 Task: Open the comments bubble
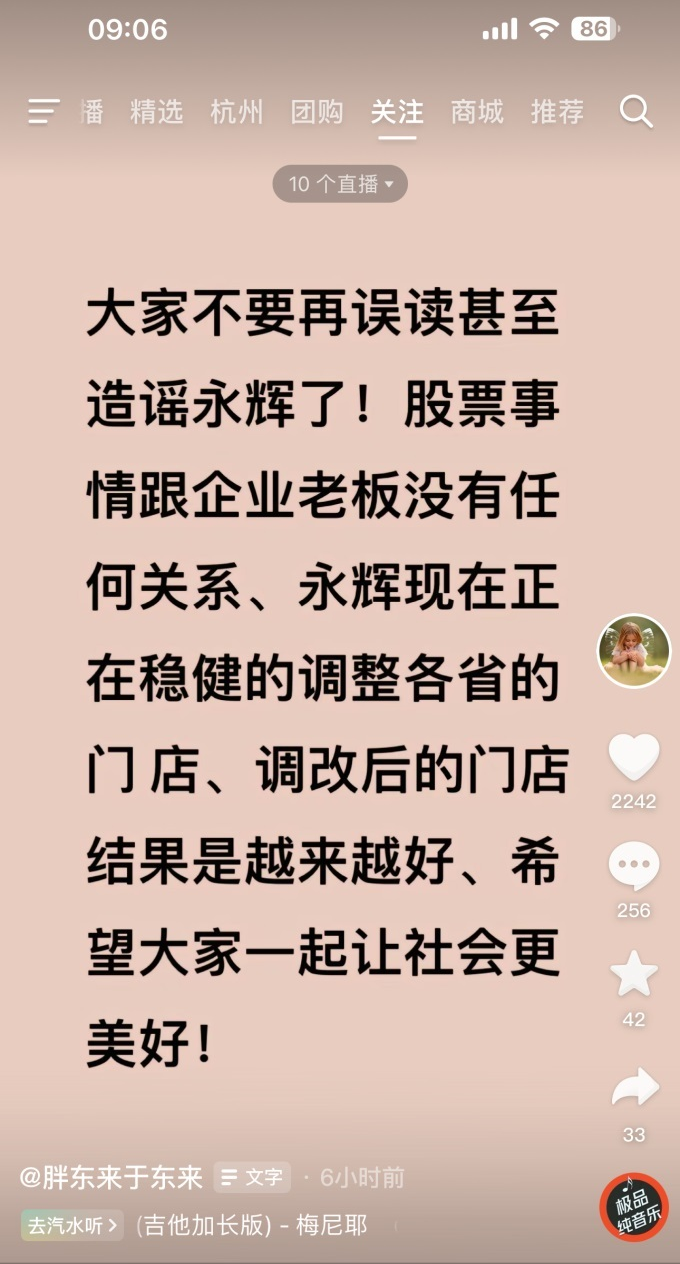tap(634, 866)
